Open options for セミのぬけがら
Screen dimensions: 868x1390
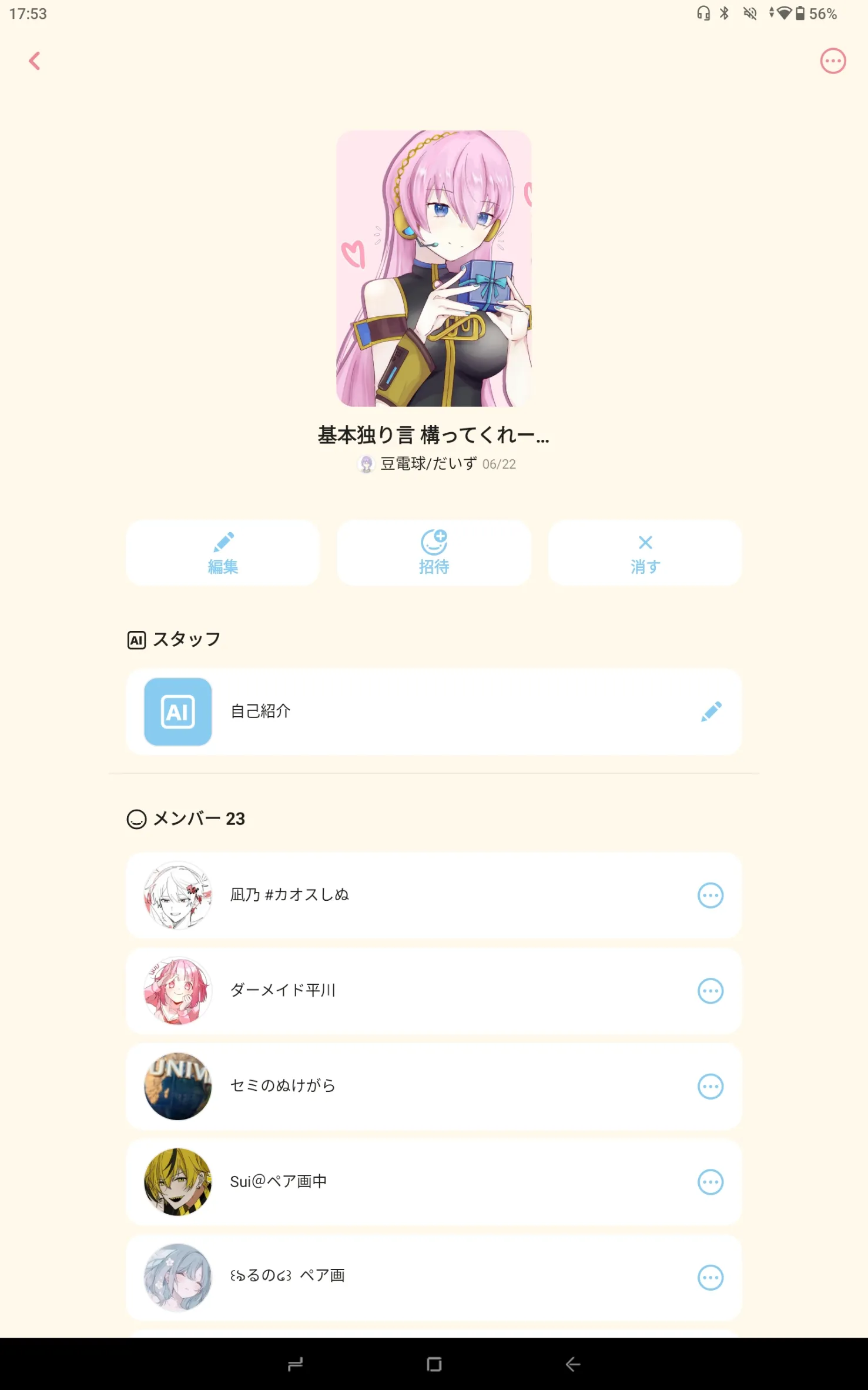(711, 1087)
